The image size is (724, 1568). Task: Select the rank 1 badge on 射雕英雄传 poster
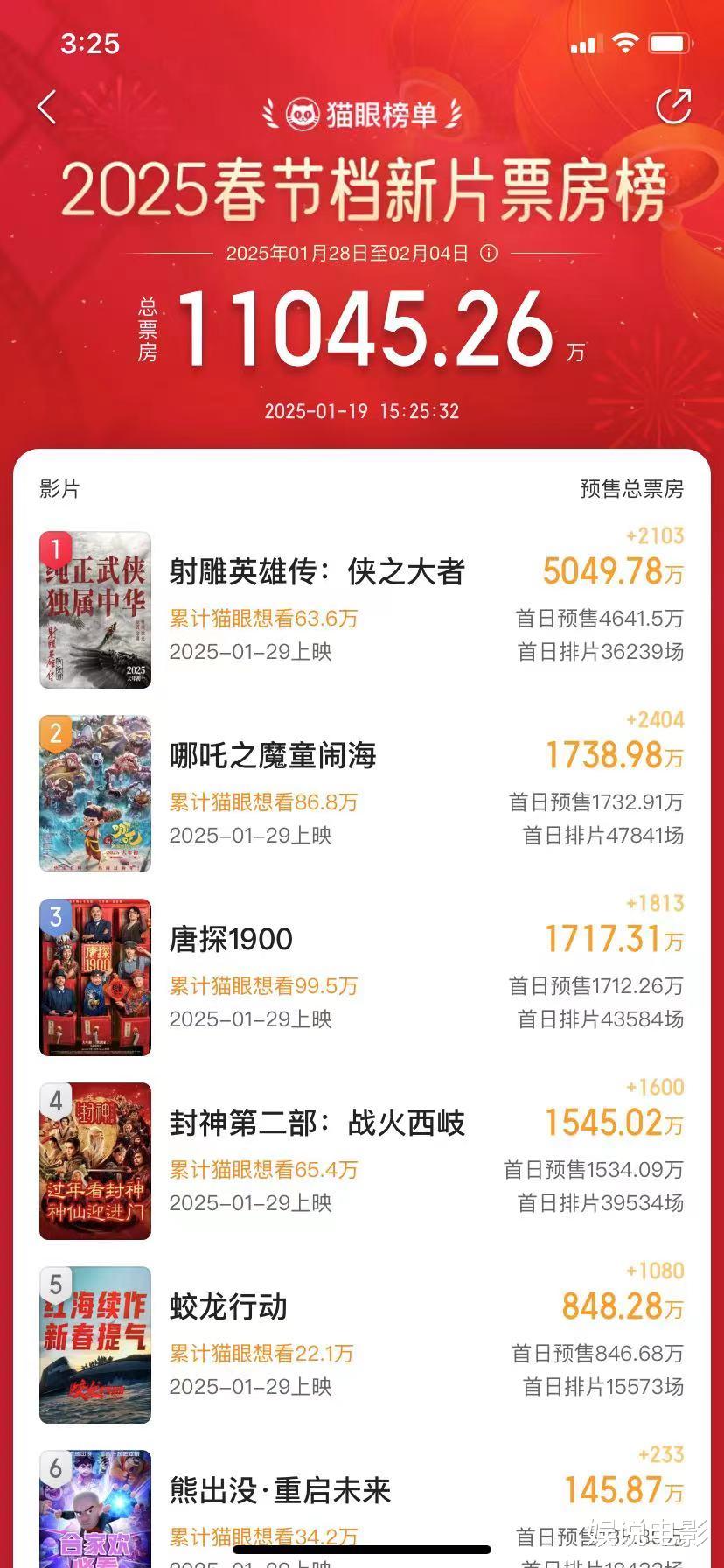tap(57, 545)
